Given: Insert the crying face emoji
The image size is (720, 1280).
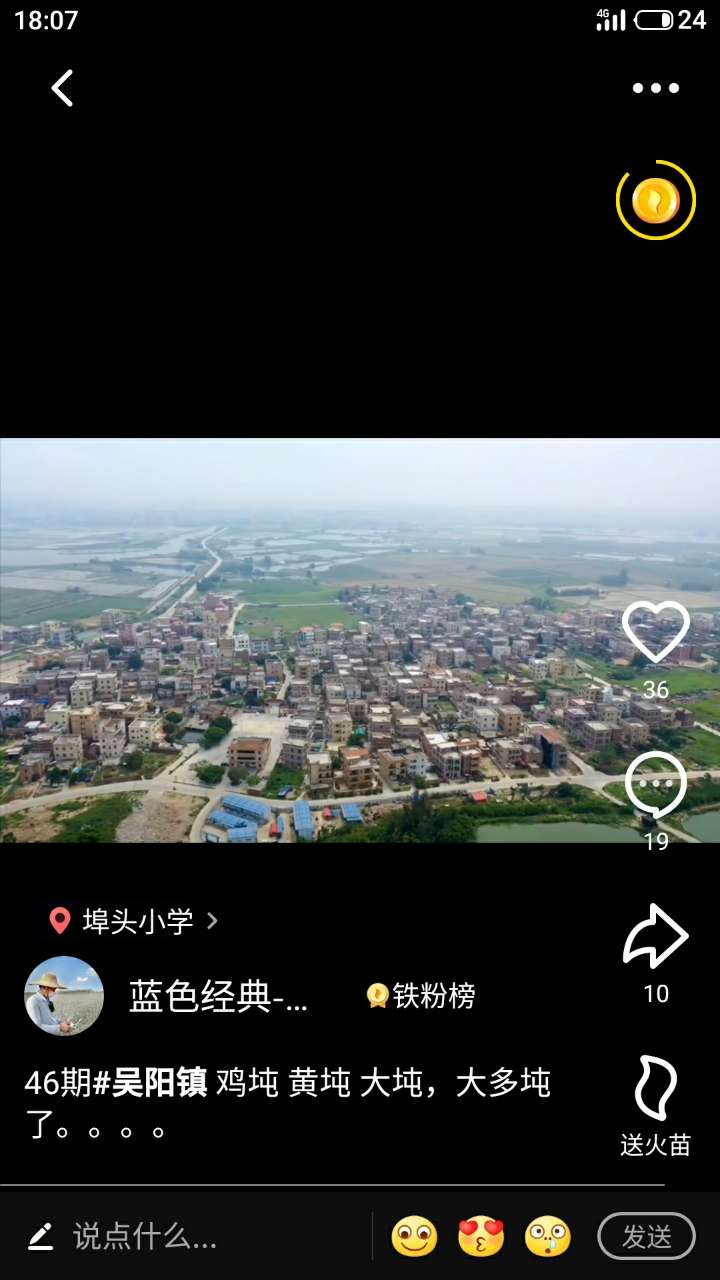Looking at the screenshot, I should click(547, 1237).
